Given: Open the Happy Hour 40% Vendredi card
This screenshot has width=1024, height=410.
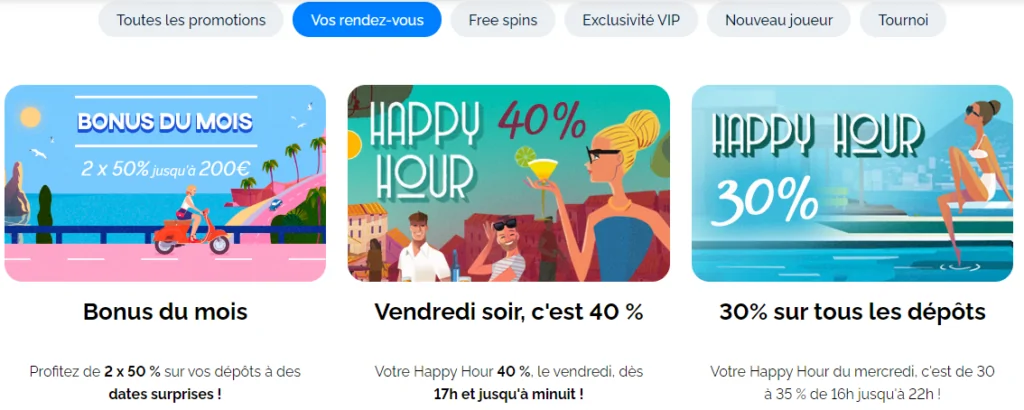Looking at the screenshot, I should (x=508, y=183).
